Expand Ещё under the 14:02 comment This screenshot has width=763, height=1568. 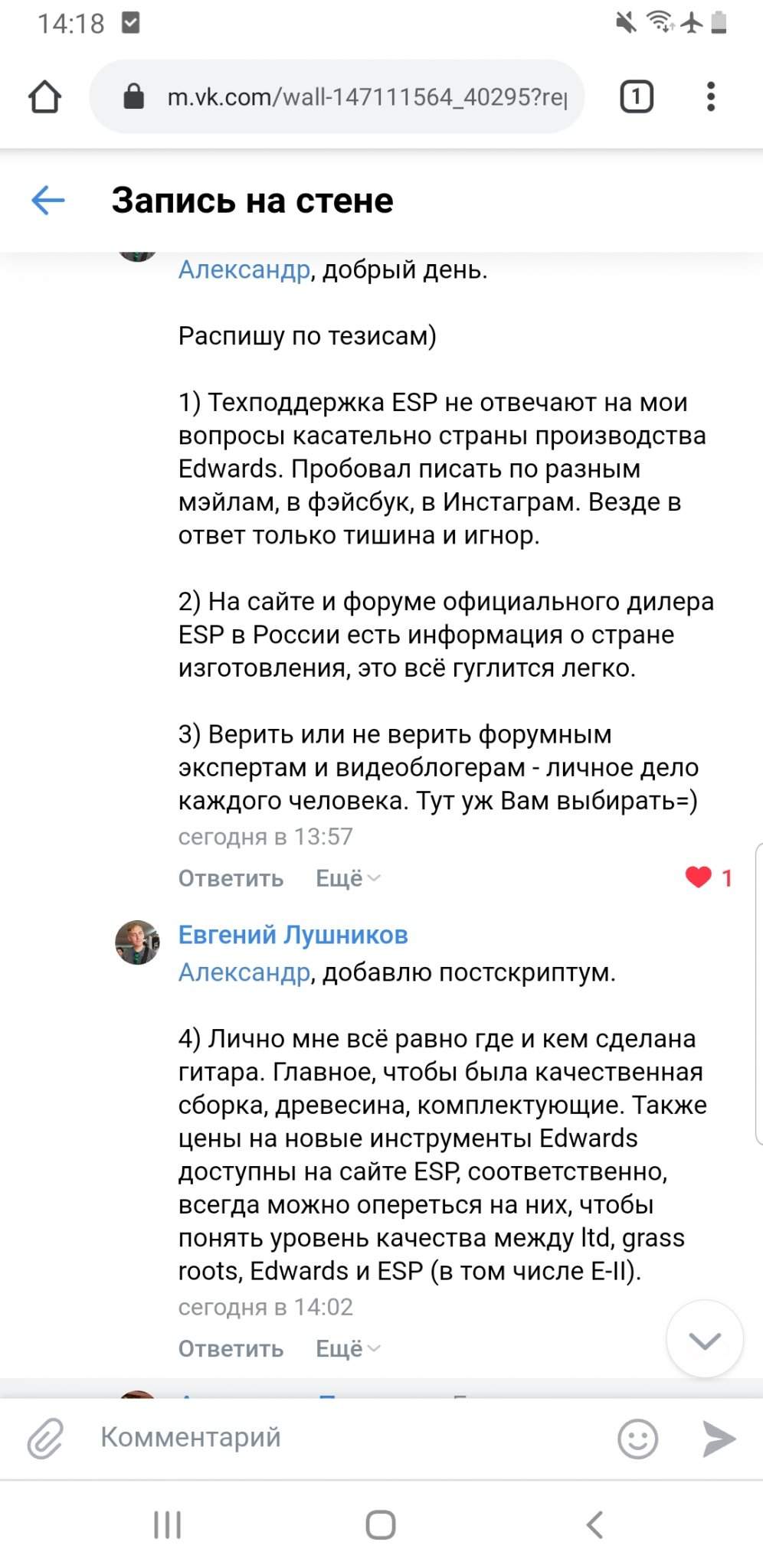(347, 1348)
